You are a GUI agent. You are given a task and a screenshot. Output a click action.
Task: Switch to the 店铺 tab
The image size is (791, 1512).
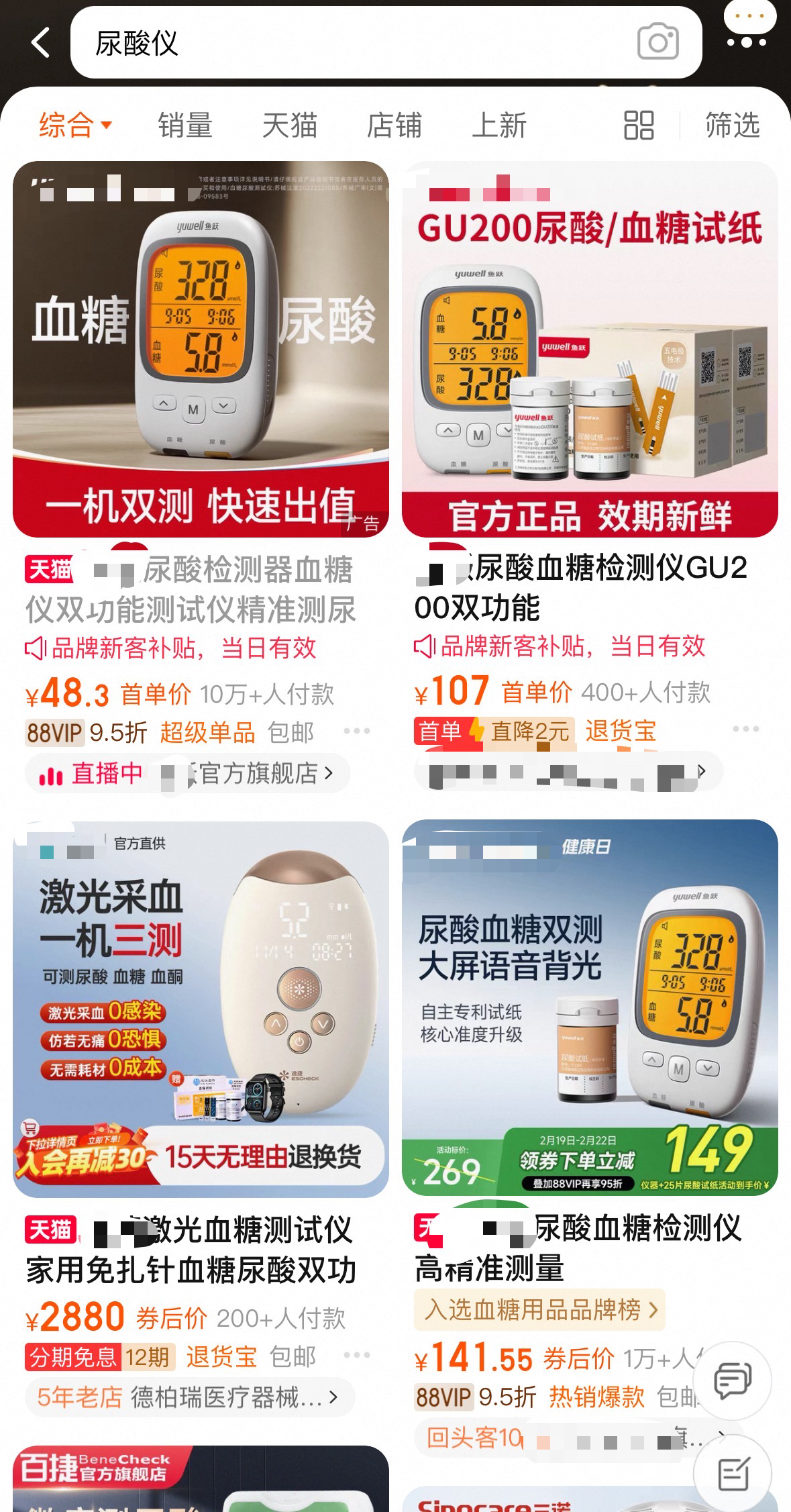click(394, 125)
